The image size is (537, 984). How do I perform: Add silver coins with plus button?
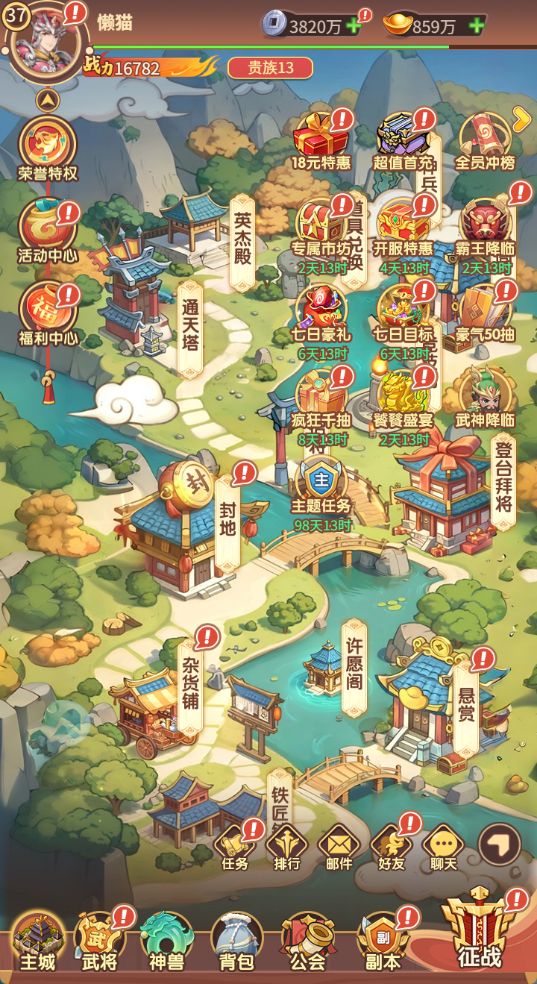point(354,26)
